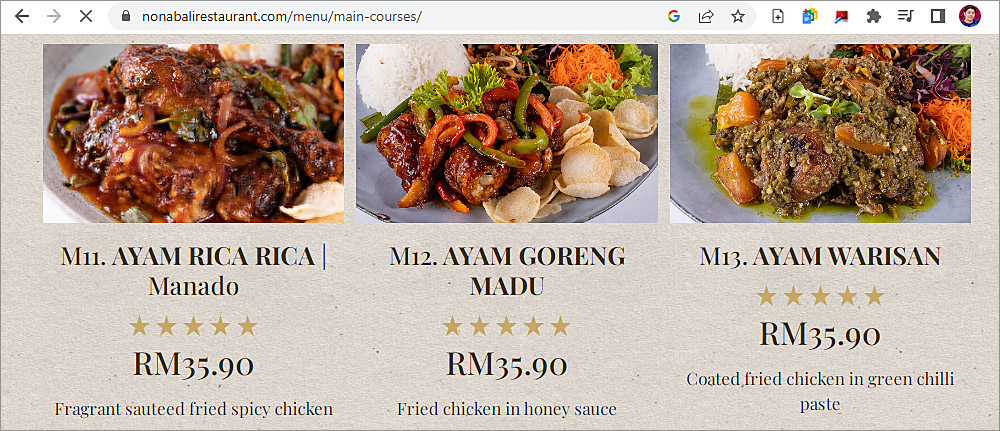Open the extensions puzzle icon

tap(874, 16)
